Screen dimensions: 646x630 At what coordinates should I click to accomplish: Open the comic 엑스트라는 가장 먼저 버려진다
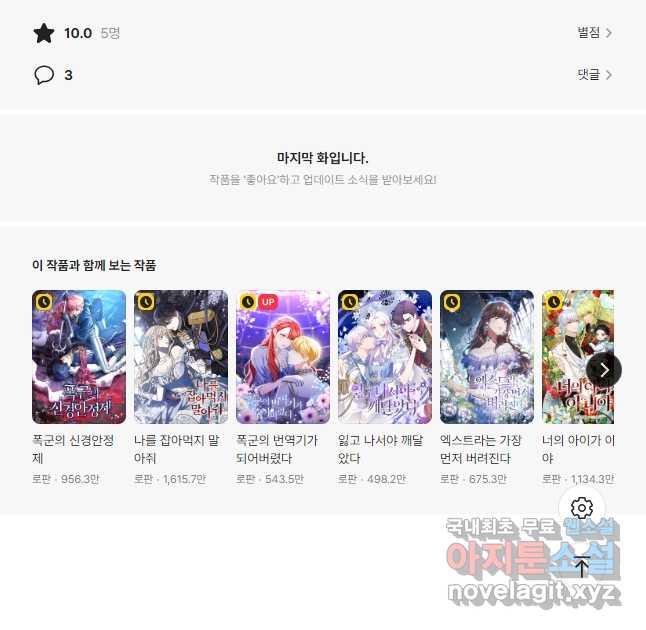point(487,357)
